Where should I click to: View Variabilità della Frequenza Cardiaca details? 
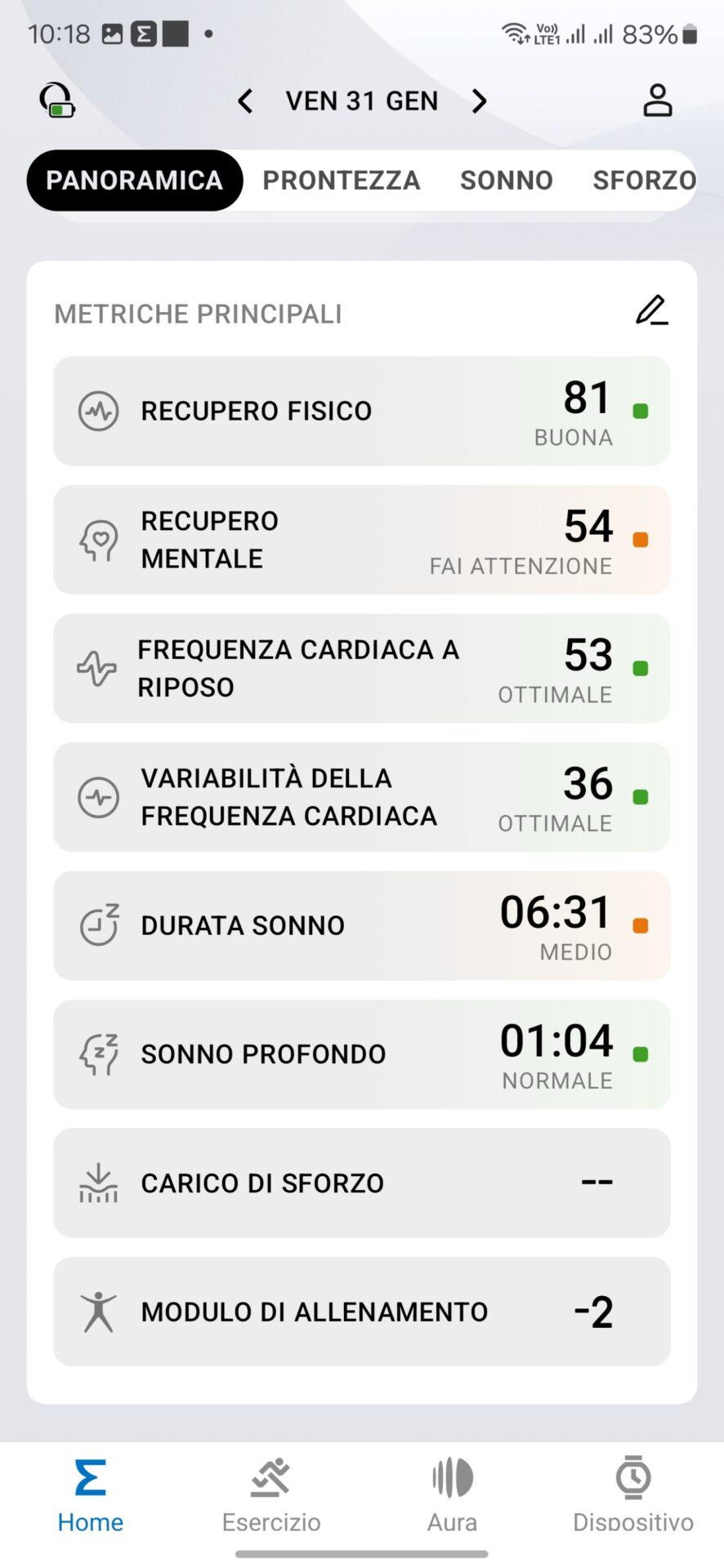click(x=362, y=797)
